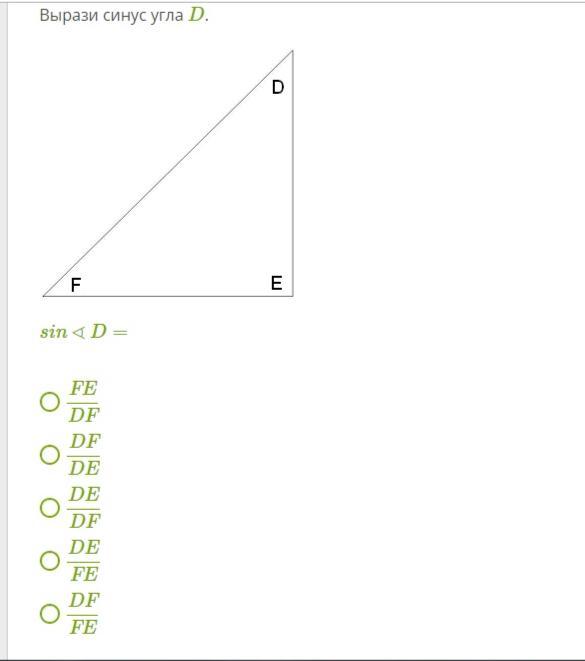Mark the DE over FE answer option
This screenshot has width=585, height=661.
(x=50, y=561)
